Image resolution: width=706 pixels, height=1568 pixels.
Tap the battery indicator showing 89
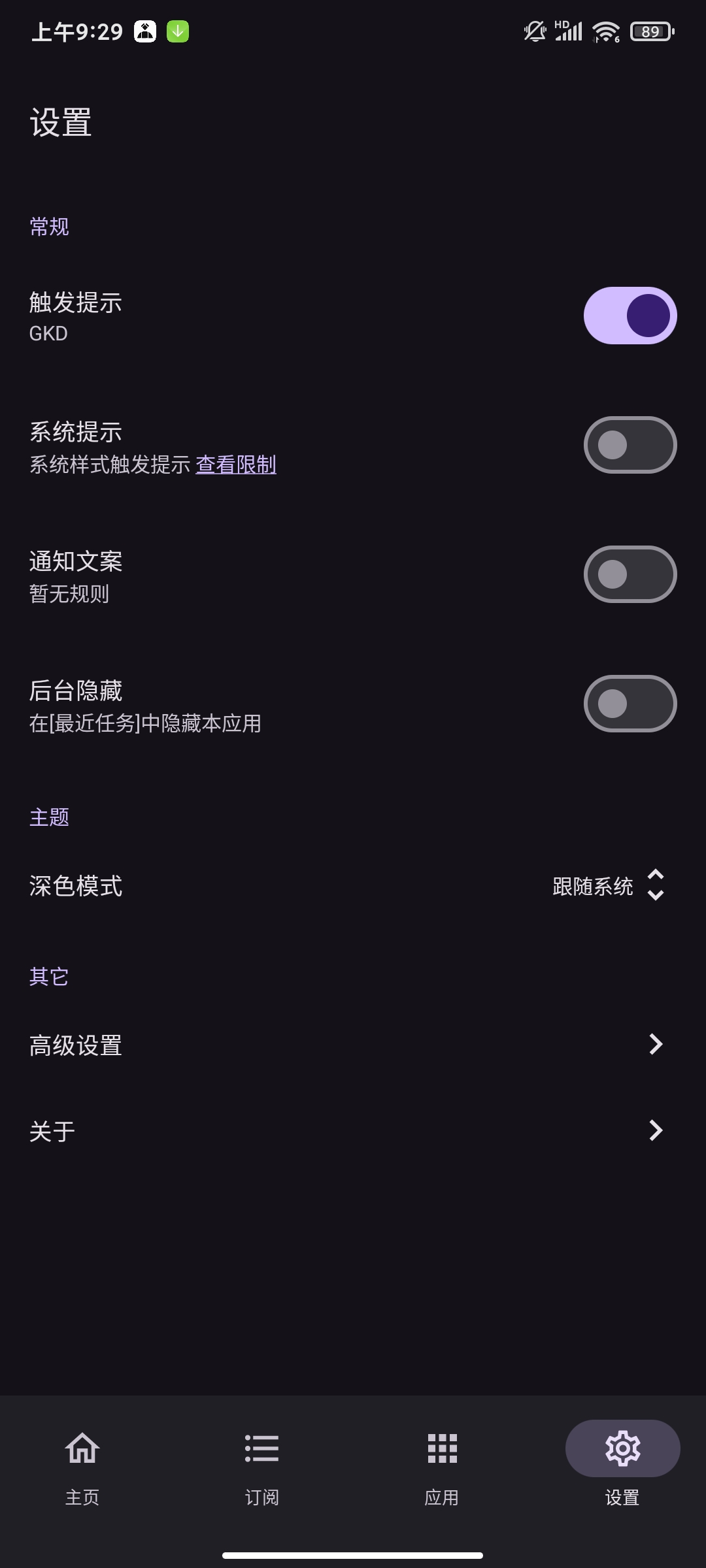650,31
